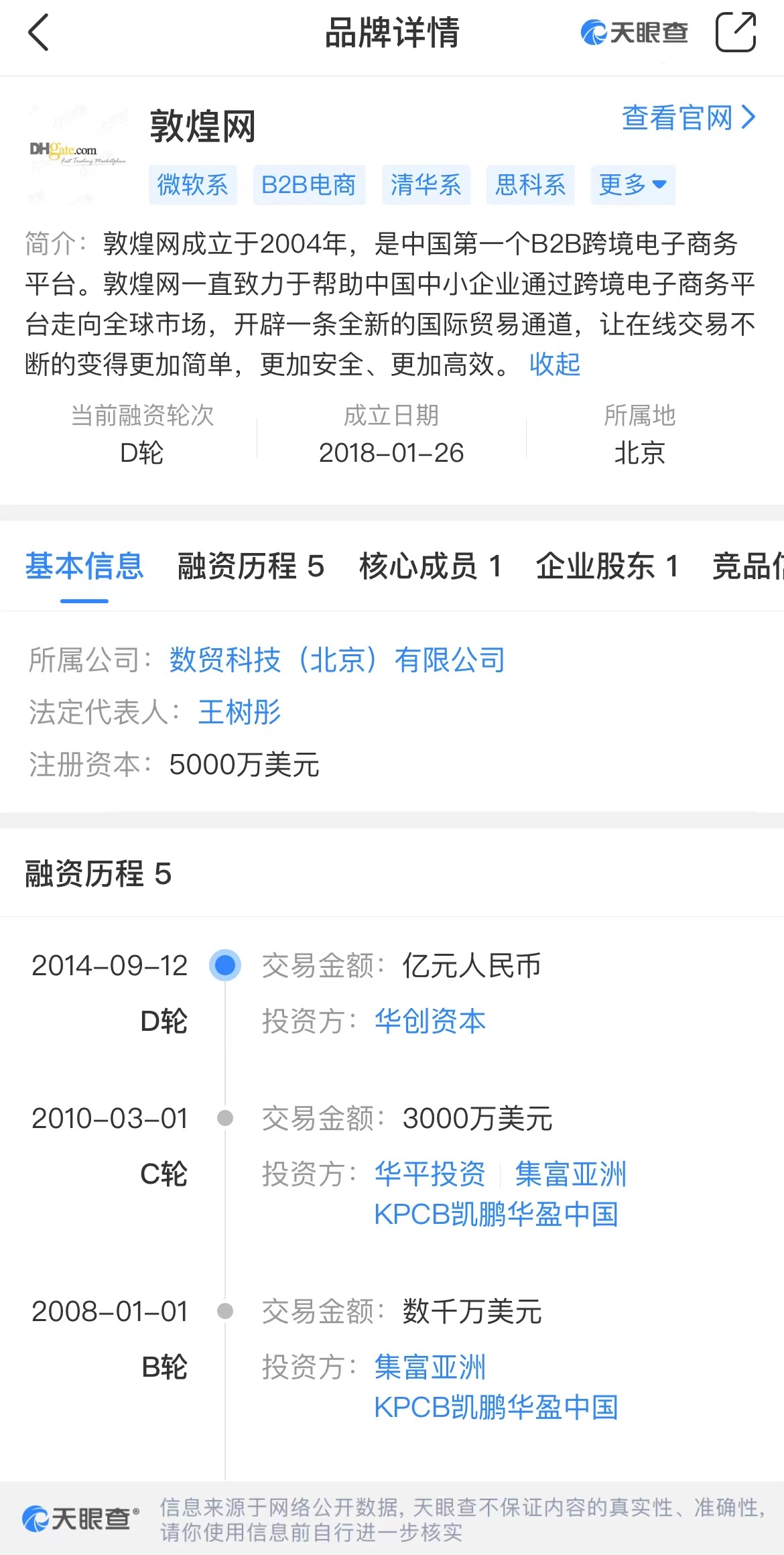Open KPCB凯鹏华盈中国 in the B轮 entry
This screenshot has width=784, height=1555.
497,1408
